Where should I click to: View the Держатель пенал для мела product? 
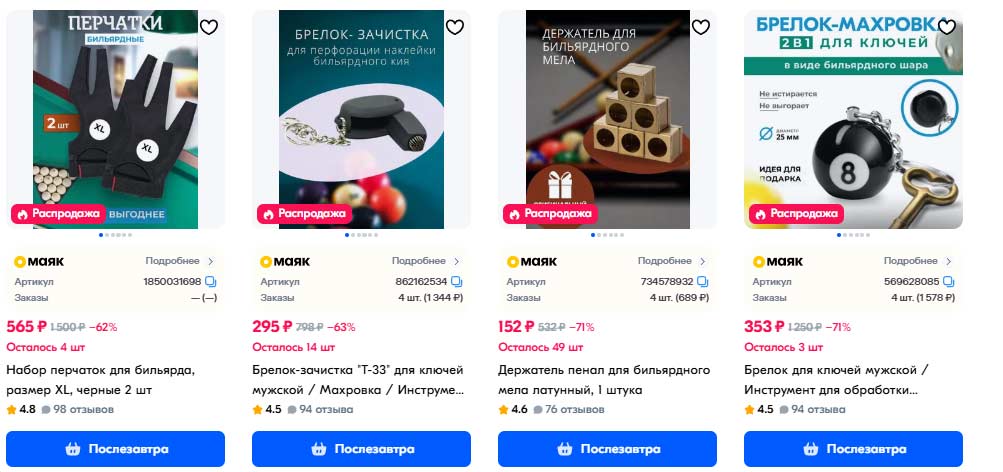tap(607, 120)
